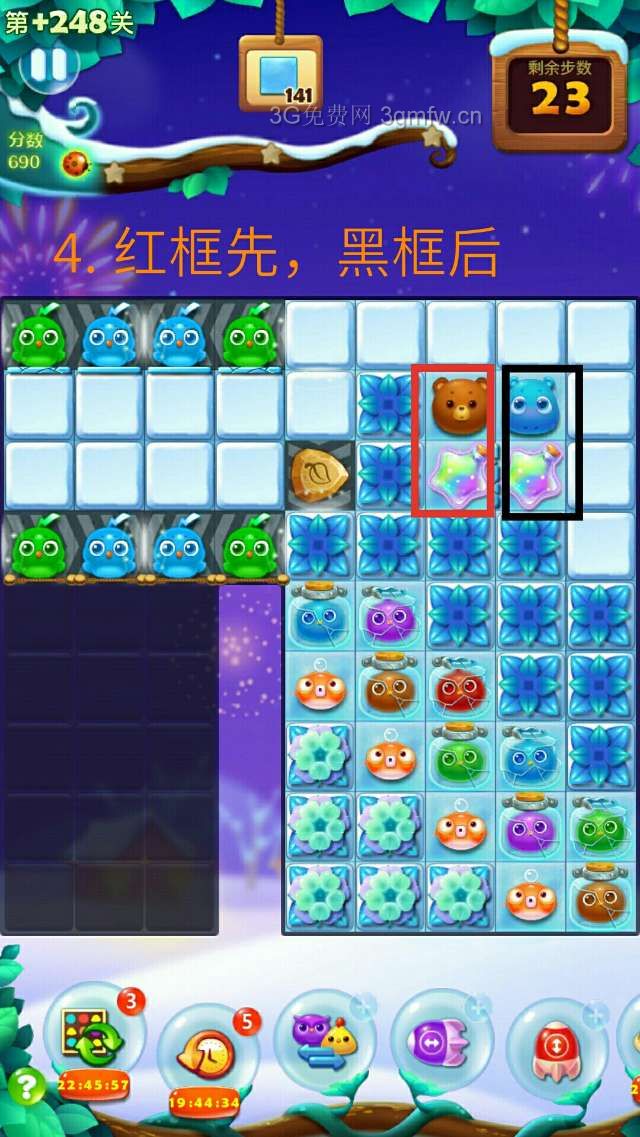Use the board shuffle booster
Screen dimensions: 640x1137
click(92, 1039)
